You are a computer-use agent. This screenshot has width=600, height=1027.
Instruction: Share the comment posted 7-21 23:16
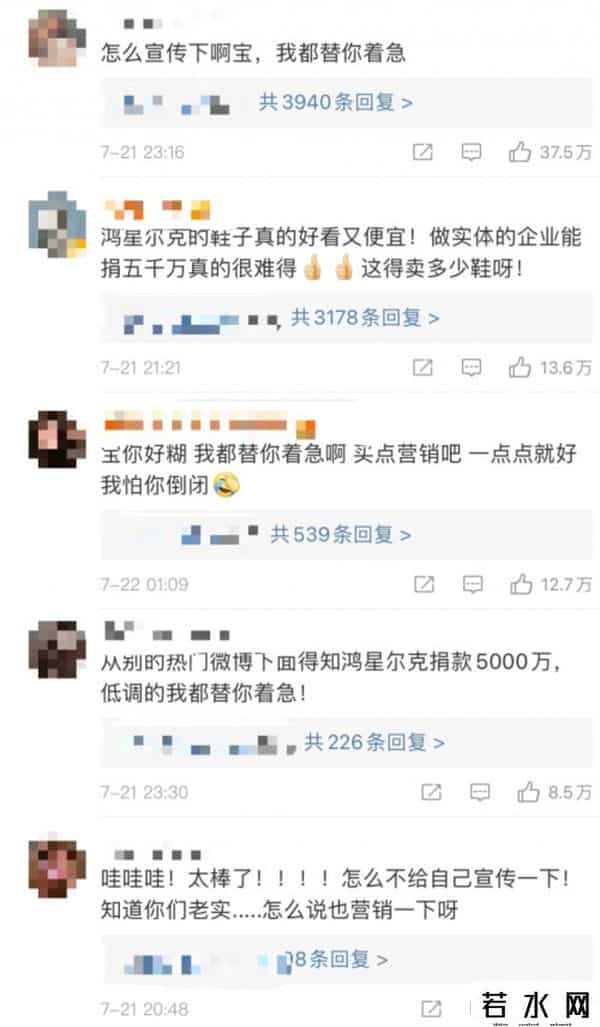(424, 152)
